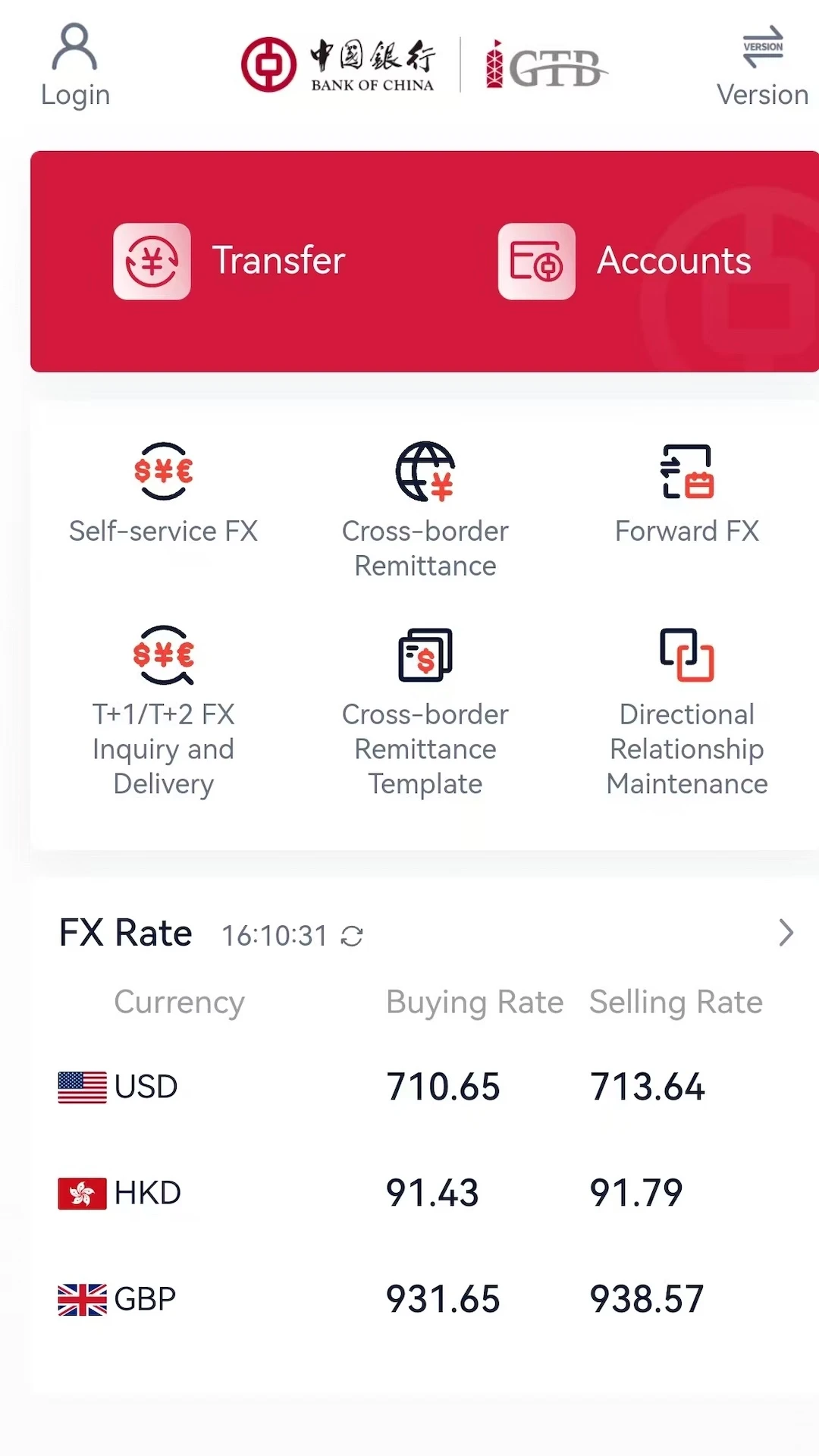Open the Login page
Screen dimensions: 819x1456
pyautogui.click(x=75, y=66)
